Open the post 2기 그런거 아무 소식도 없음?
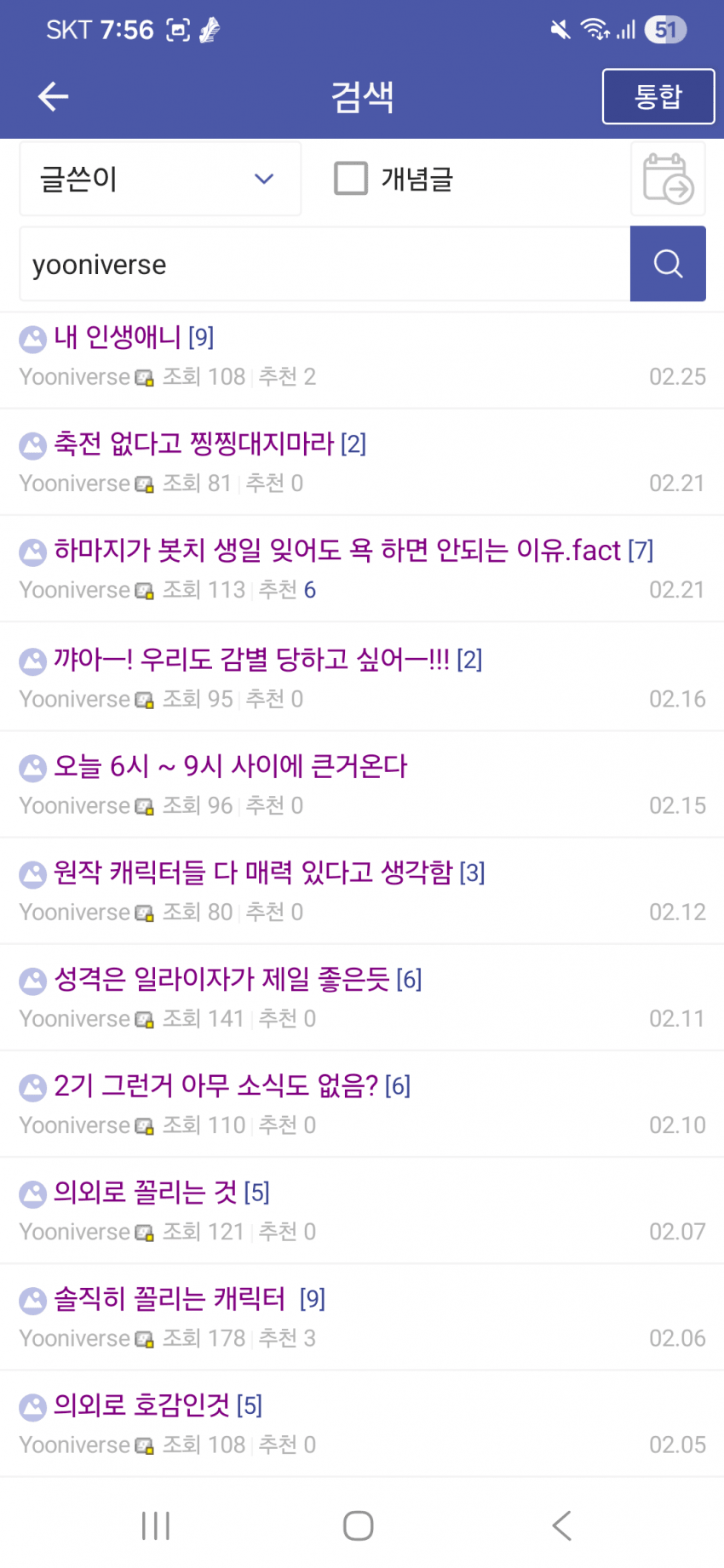This screenshot has width=724, height=1568. click(x=215, y=1086)
